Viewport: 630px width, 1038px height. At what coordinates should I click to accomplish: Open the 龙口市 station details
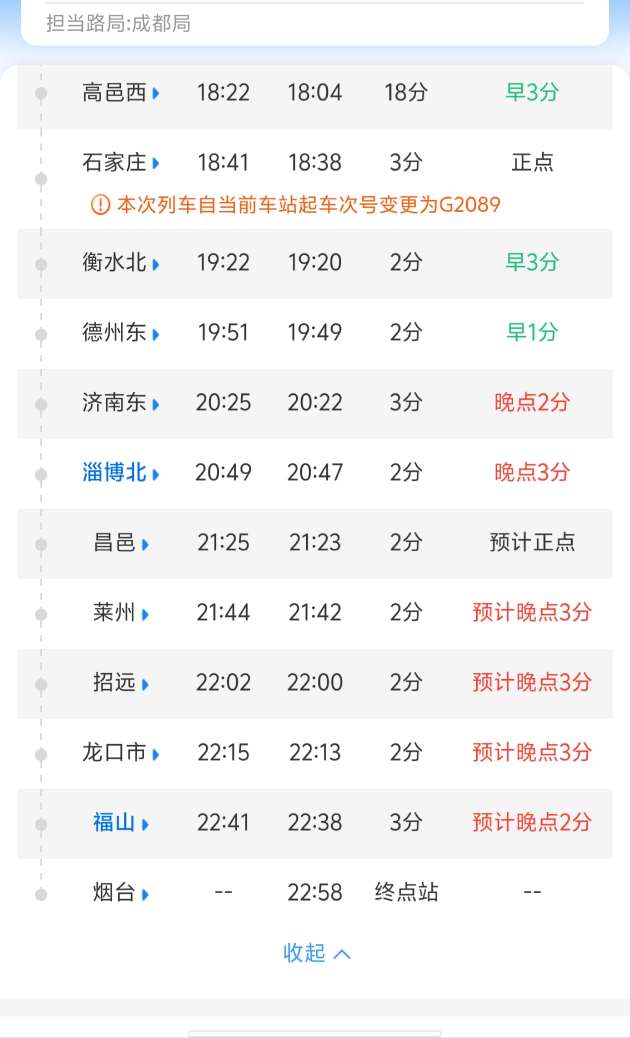(x=120, y=753)
